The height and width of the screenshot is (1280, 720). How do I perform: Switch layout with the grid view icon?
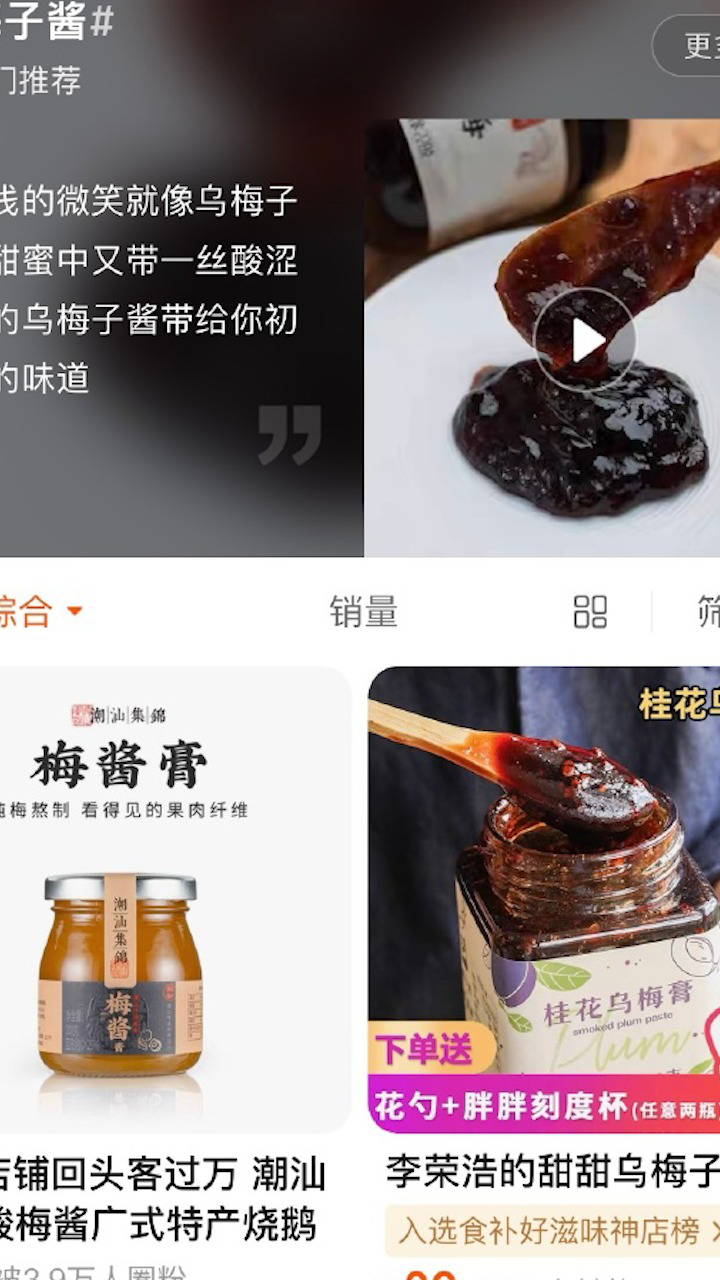590,611
